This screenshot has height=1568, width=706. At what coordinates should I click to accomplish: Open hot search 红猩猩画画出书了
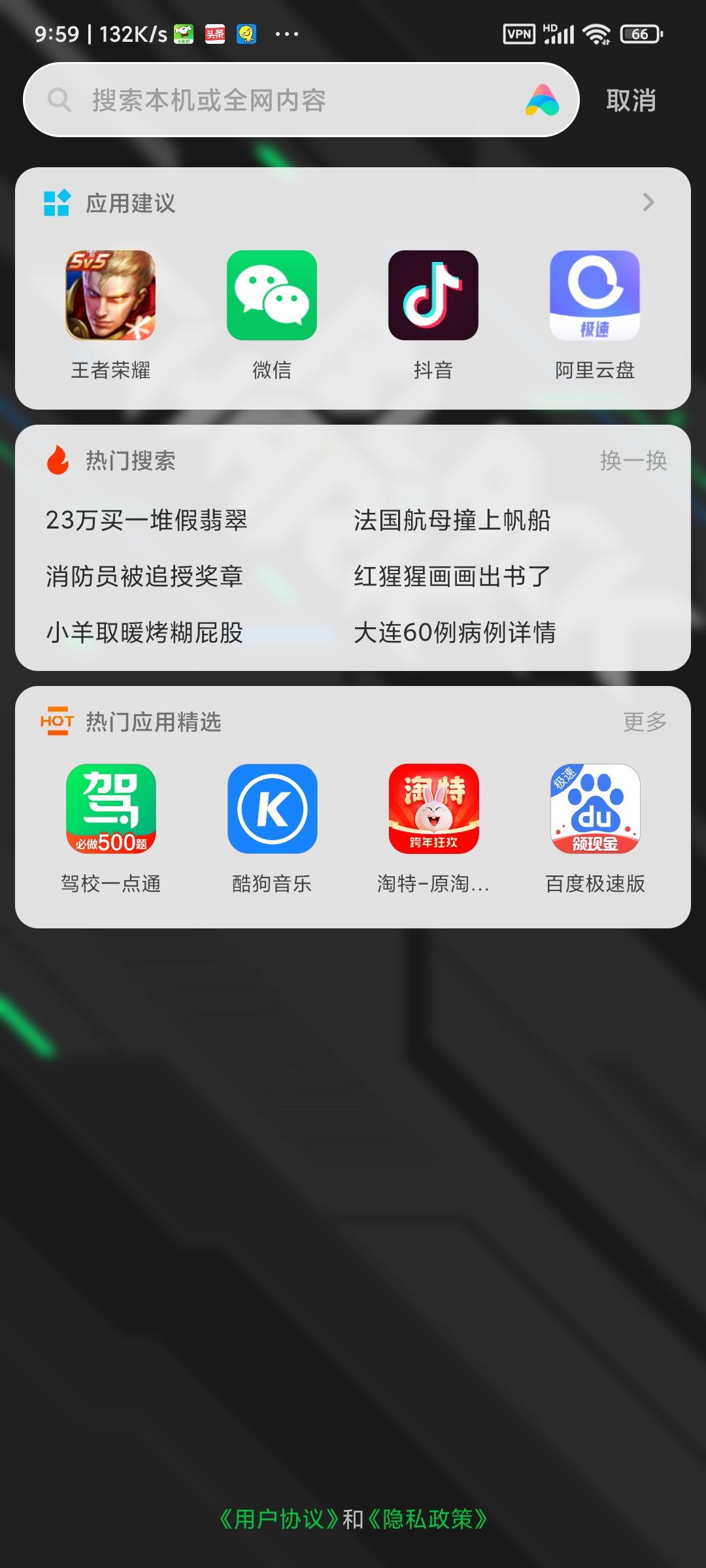452,577
